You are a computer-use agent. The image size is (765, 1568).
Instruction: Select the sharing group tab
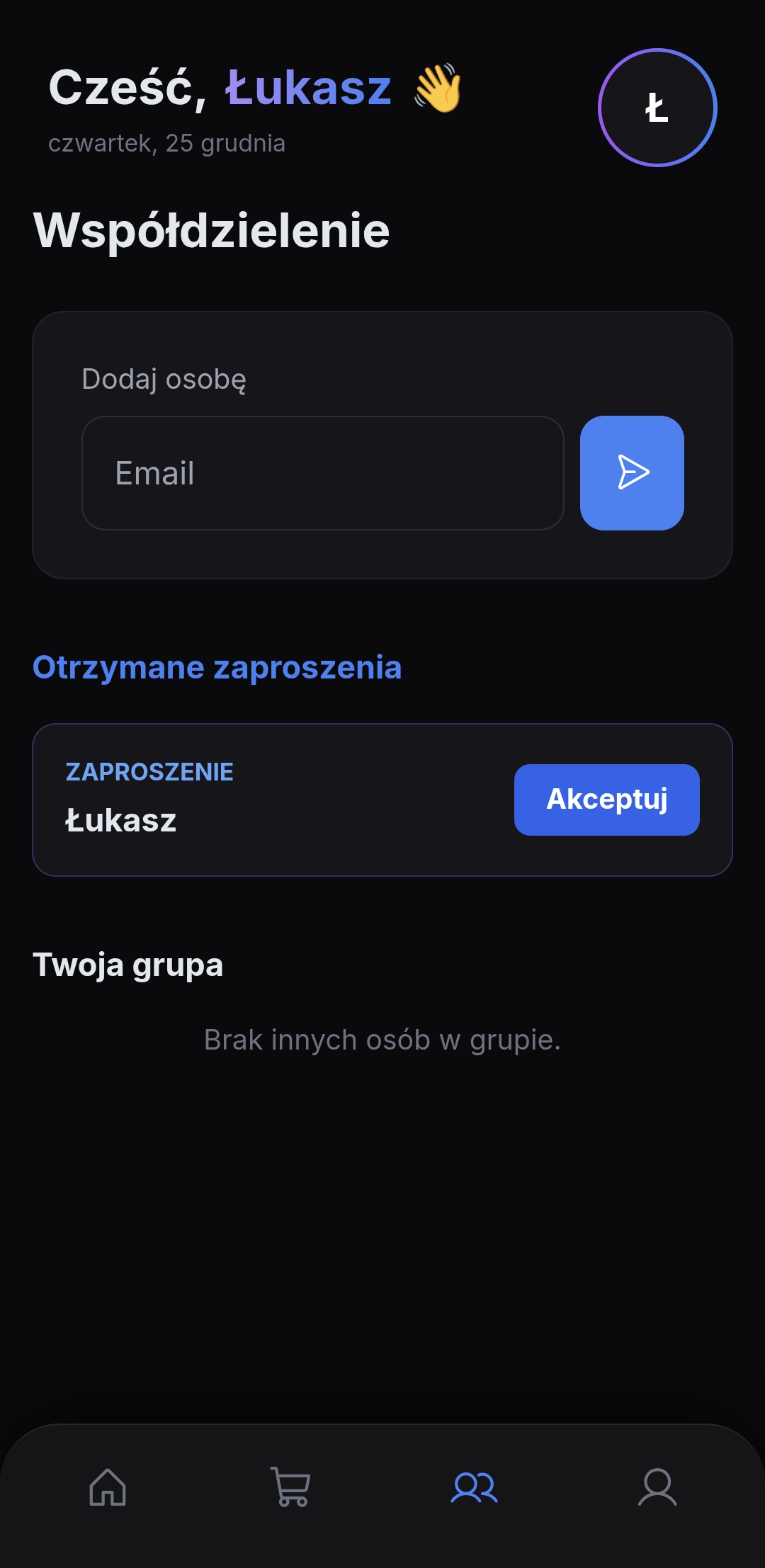pos(475,1487)
